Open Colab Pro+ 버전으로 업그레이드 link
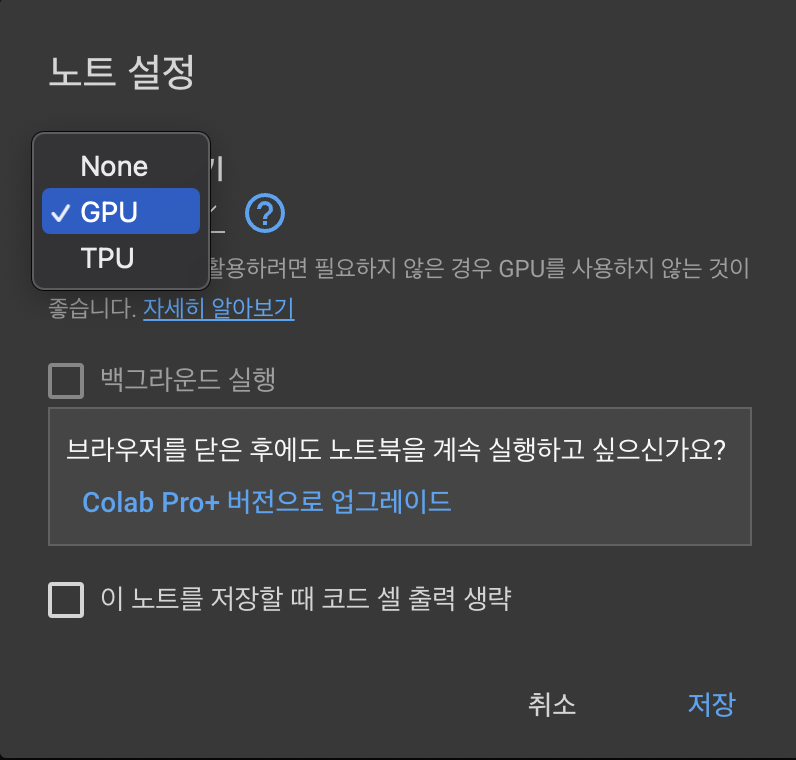 267,501
